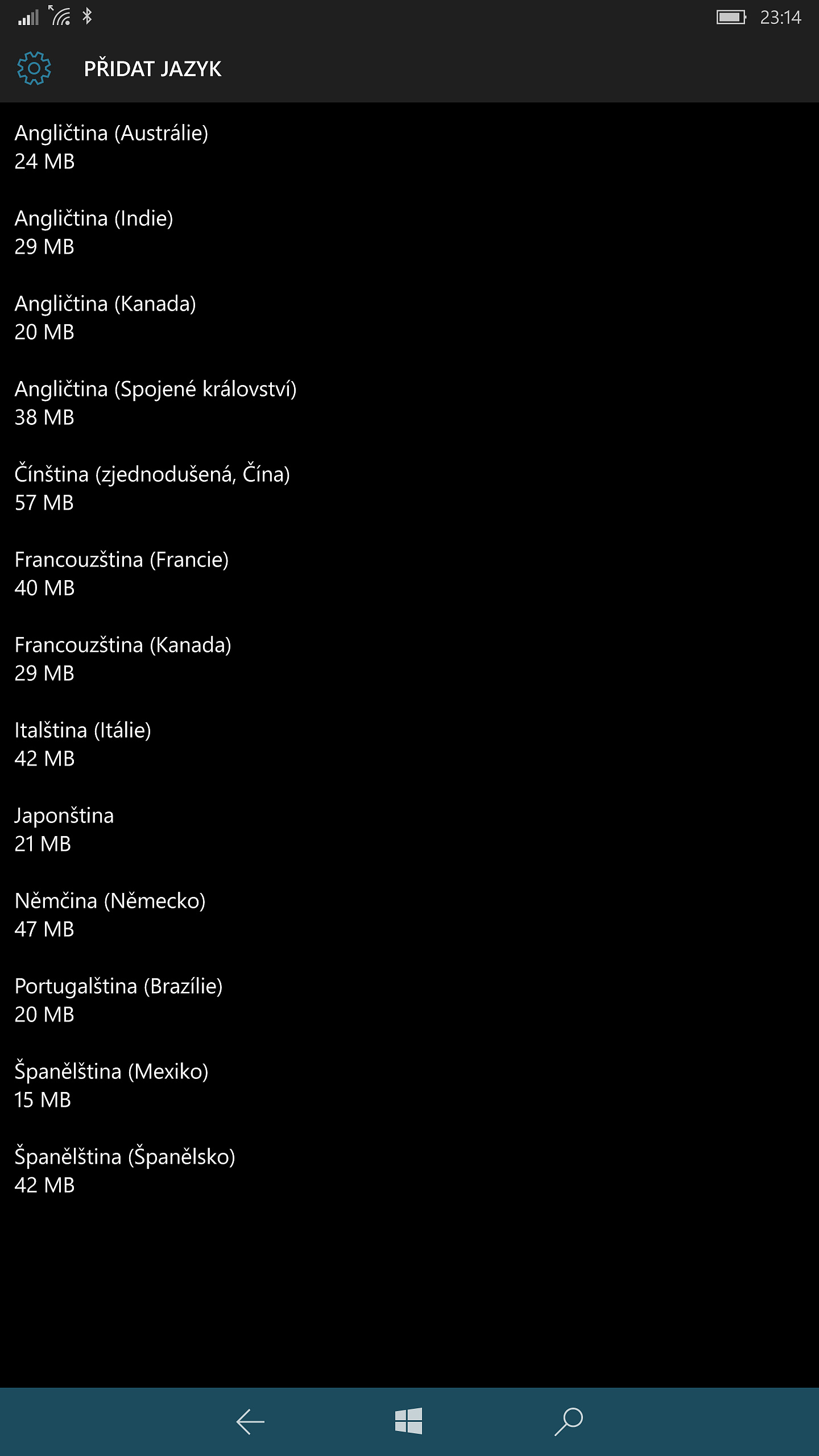This screenshot has height=1456, width=819.
Task: Select Italština (Itálie)
Action: click(x=409, y=744)
